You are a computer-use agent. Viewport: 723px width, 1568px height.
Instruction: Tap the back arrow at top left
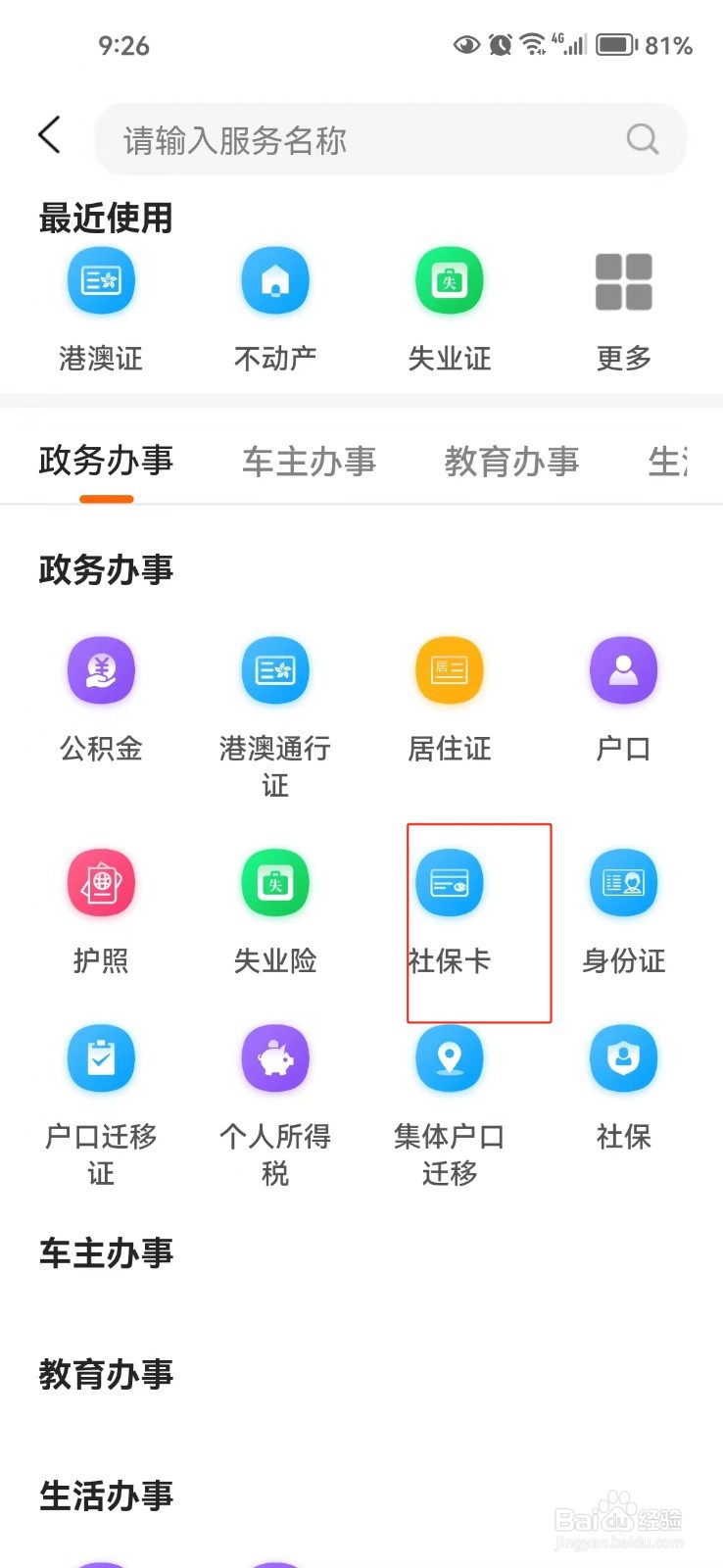coord(50,135)
